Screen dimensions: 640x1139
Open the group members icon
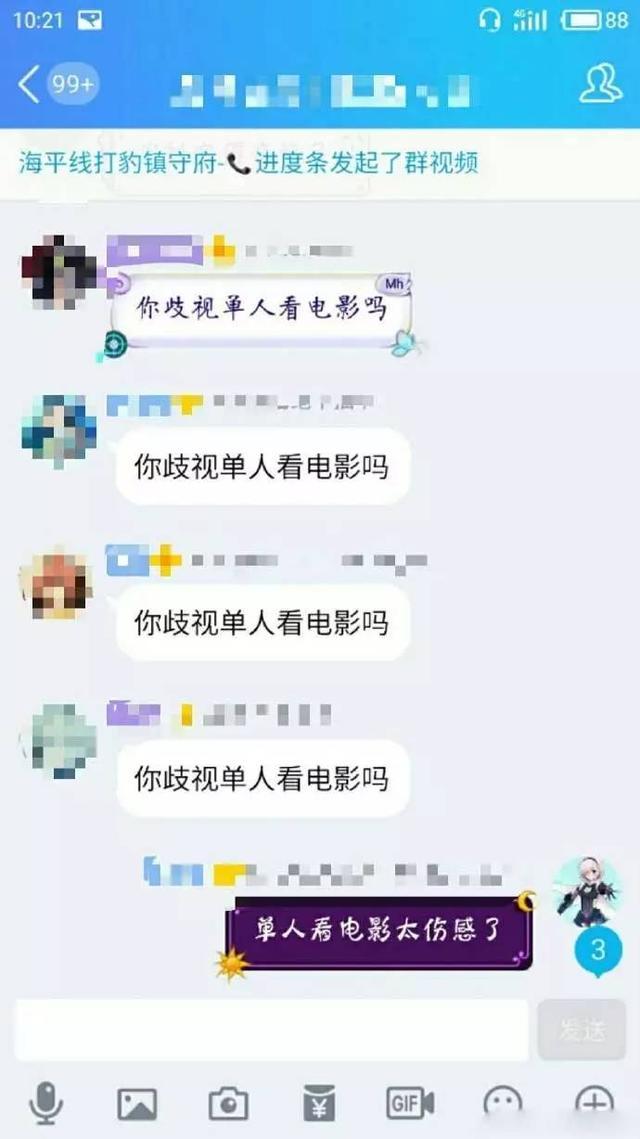point(600,84)
